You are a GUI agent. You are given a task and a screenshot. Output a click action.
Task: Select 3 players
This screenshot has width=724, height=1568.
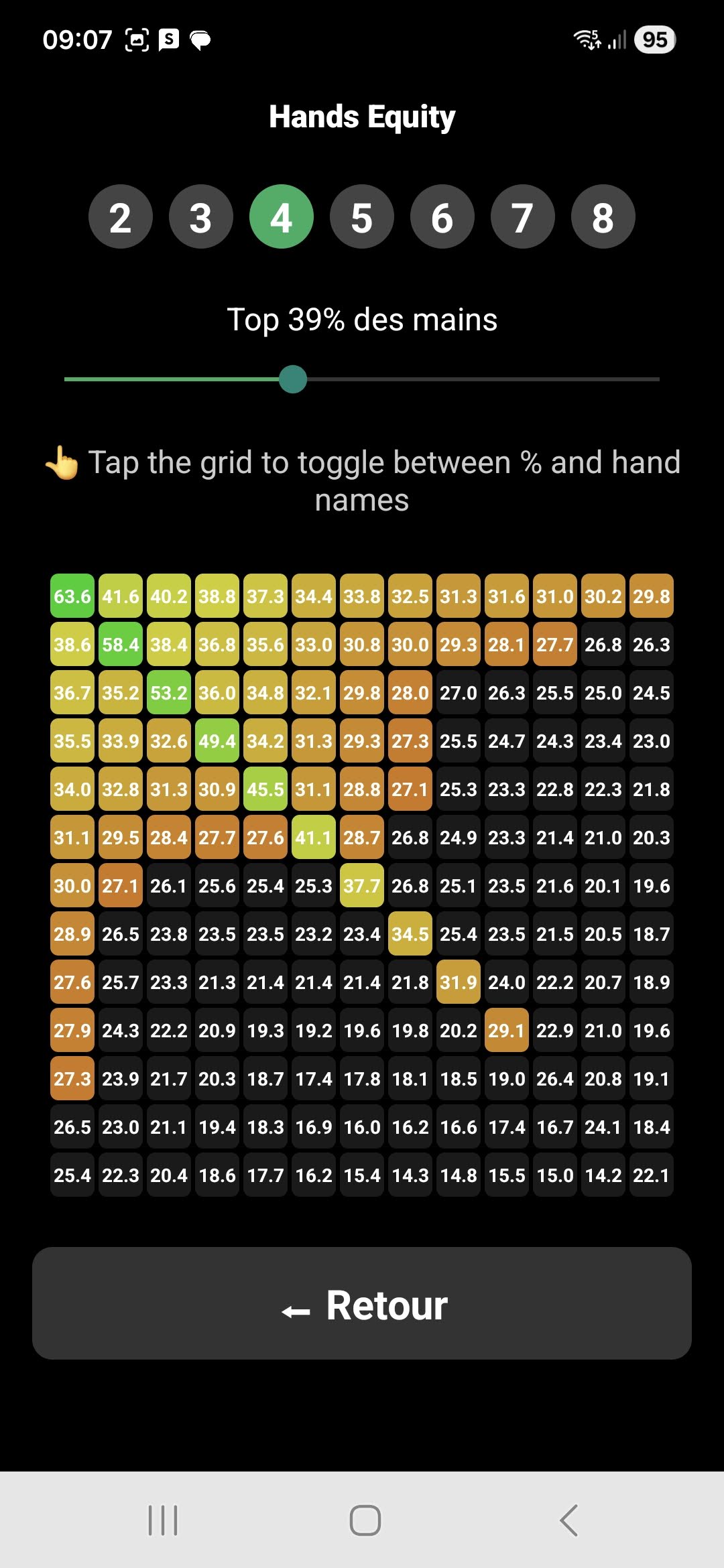point(201,217)
